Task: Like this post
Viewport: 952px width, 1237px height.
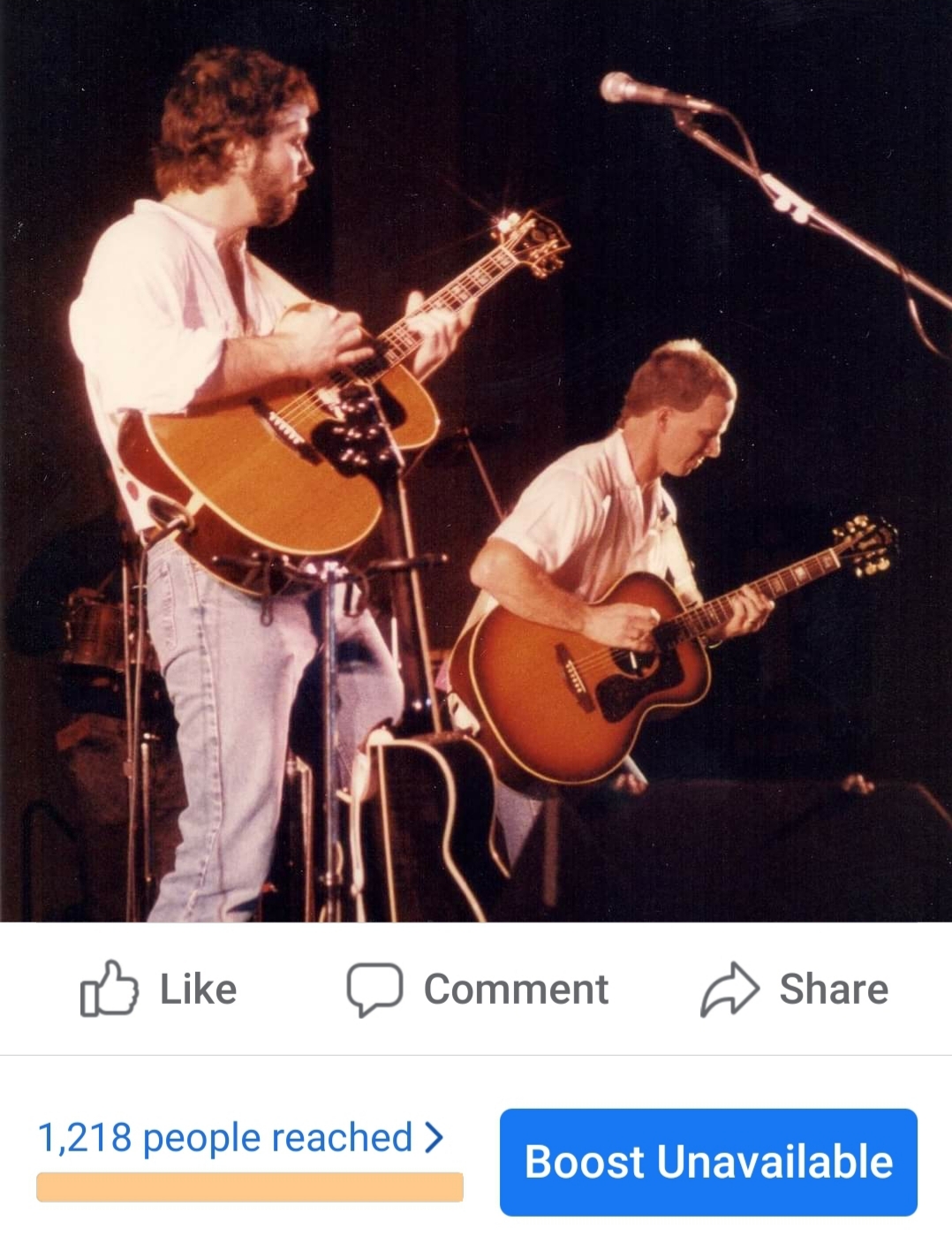Action: (159, 989)
